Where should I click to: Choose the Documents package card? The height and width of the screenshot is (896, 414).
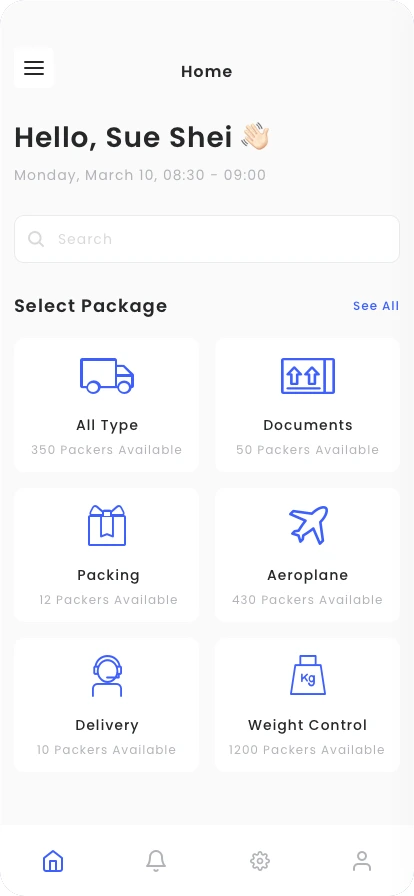pos(308,405)
